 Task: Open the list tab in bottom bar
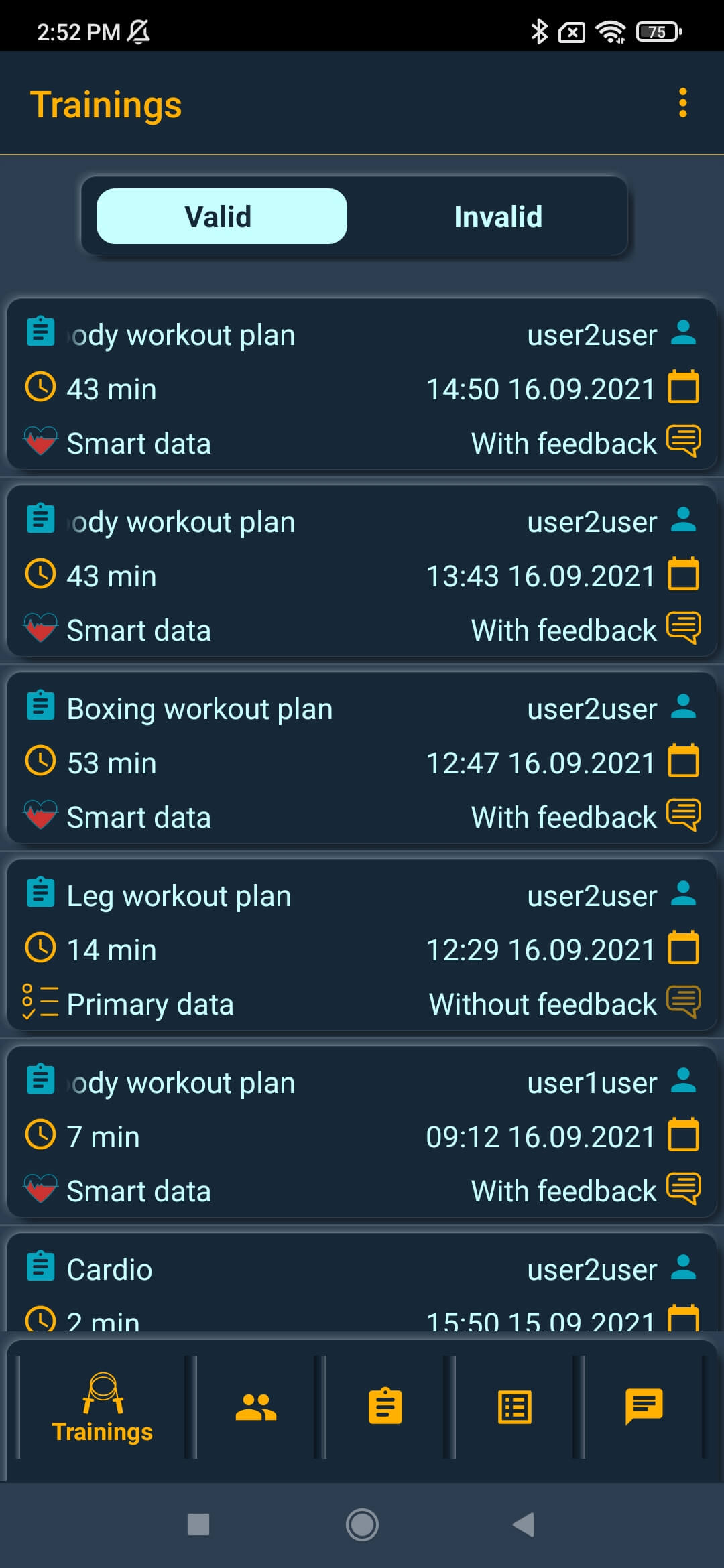point(515,1407)
